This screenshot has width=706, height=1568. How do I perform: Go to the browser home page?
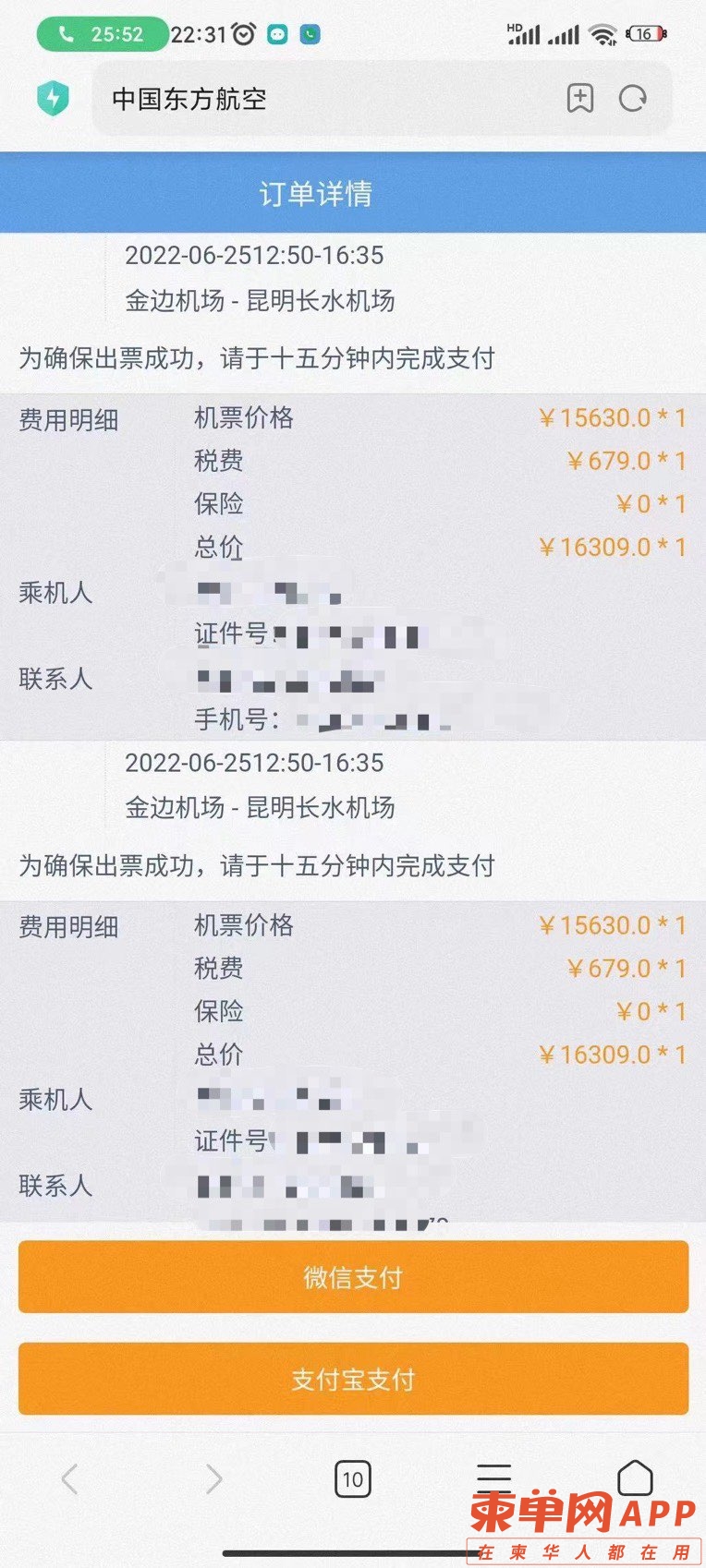[635, 1478]
